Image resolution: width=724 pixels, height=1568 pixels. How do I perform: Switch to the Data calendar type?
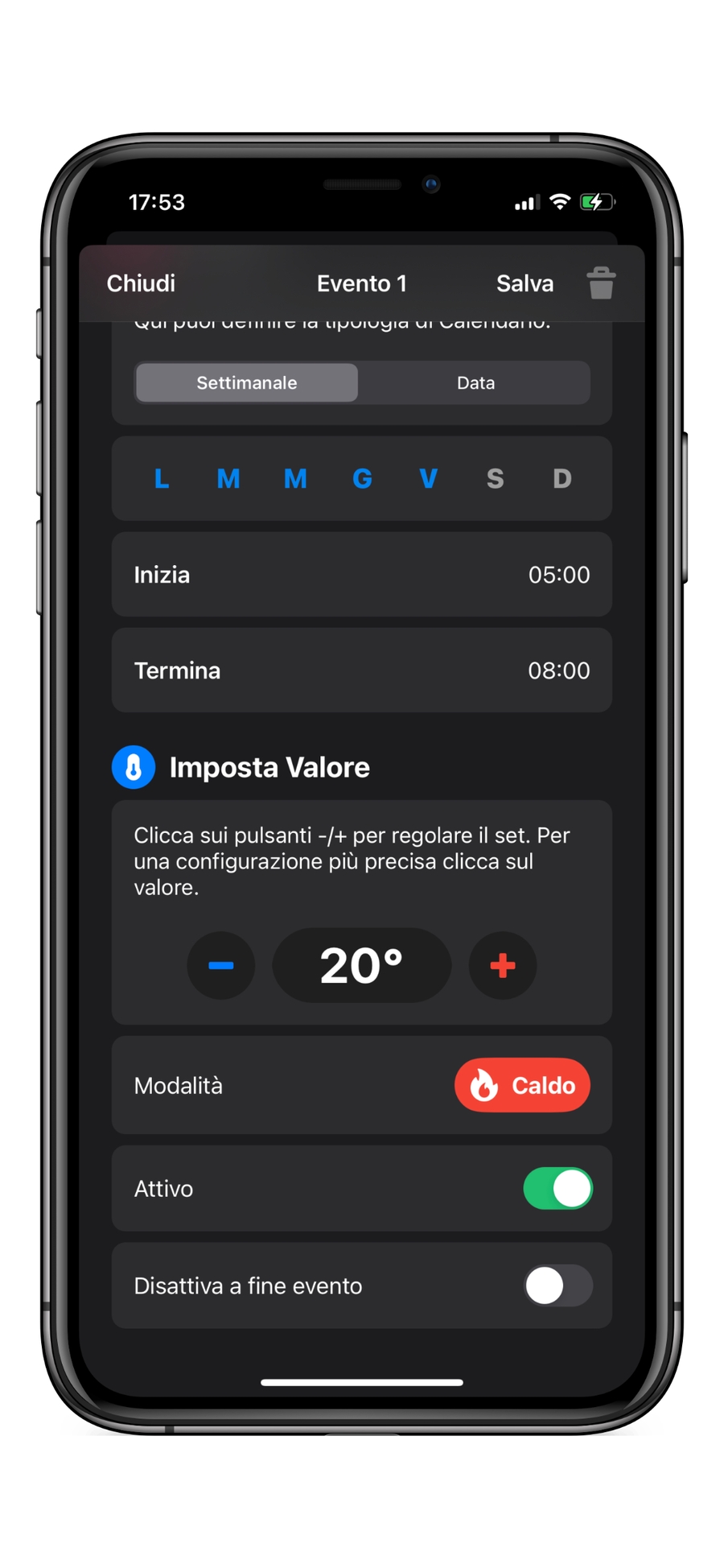pyautogui.click(x=475, y=382)
